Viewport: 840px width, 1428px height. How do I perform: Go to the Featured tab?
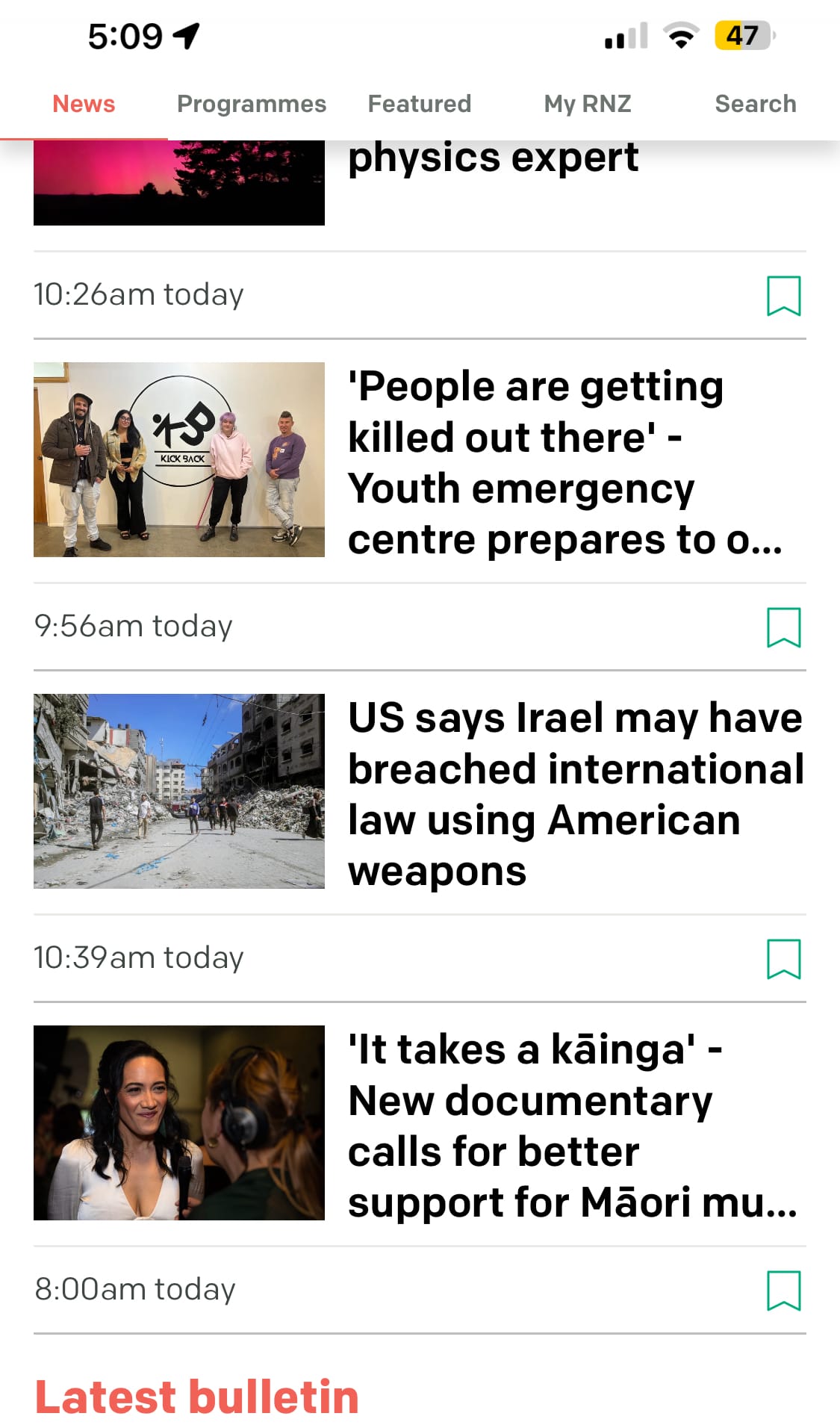point(420,104)
